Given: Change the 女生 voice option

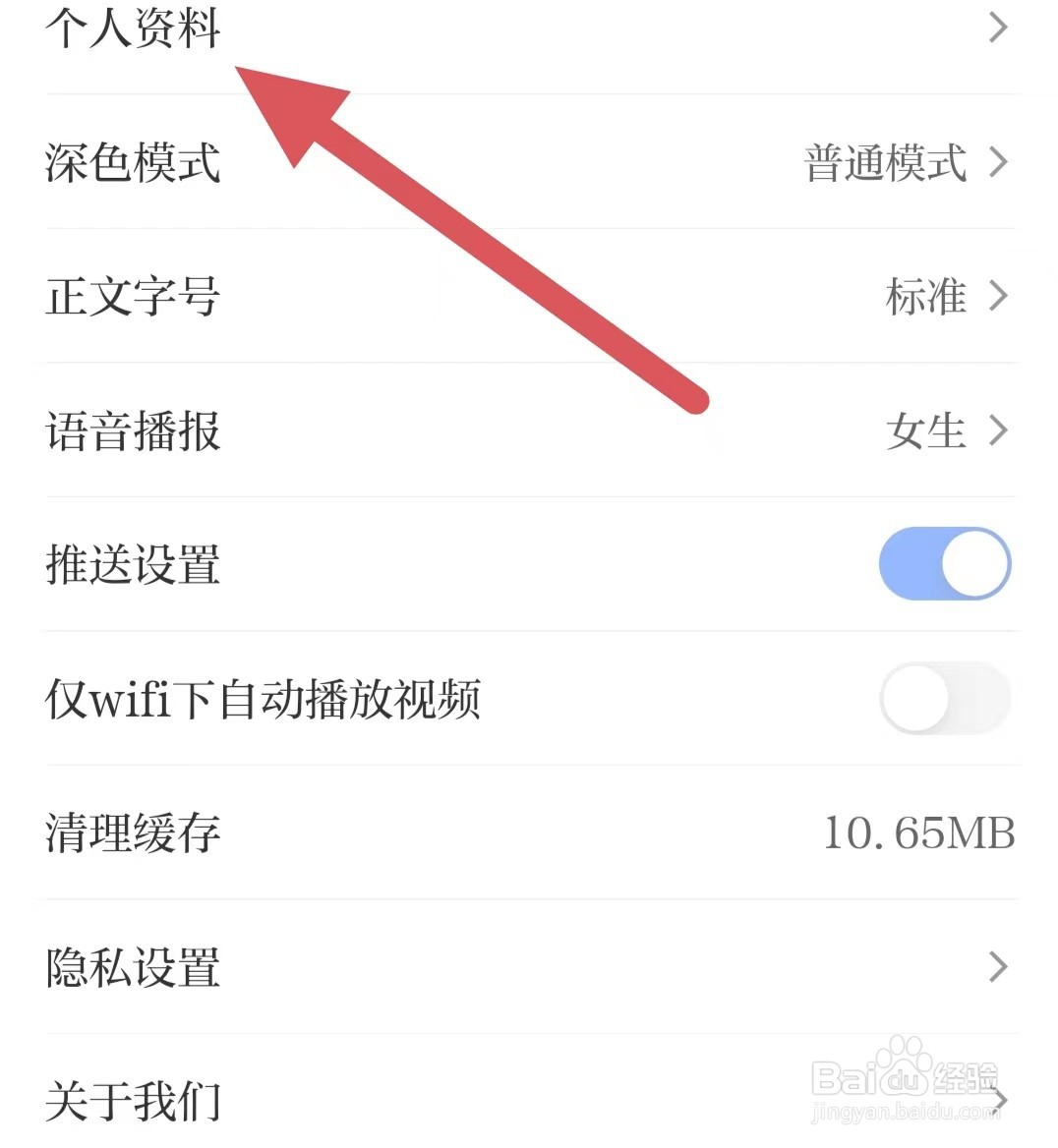Looking at the screenshot, I should point(924,430).
